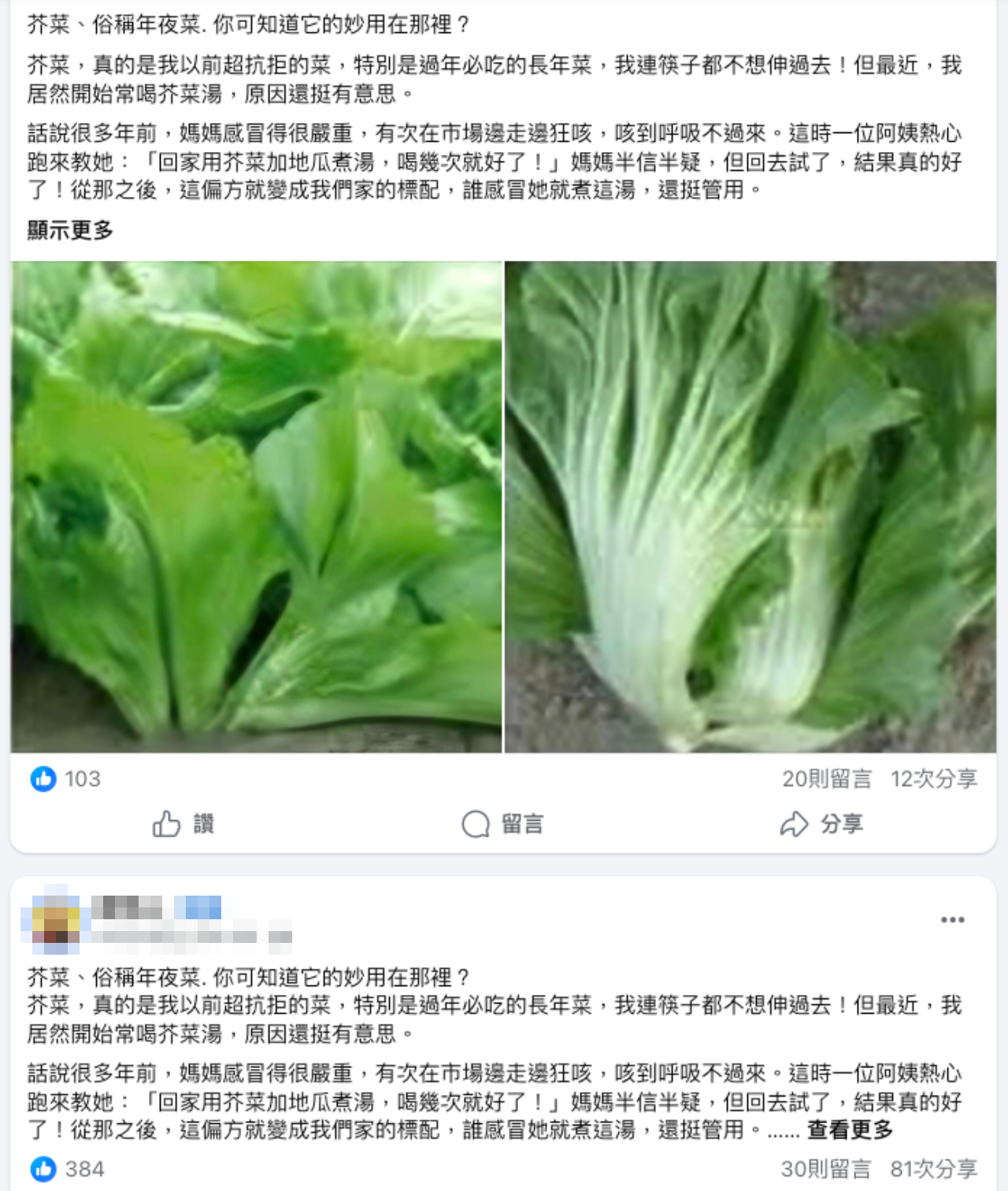Open the left mustard greens photo
Viewport: 1008px width, 1191px height.
coord(256,506)
